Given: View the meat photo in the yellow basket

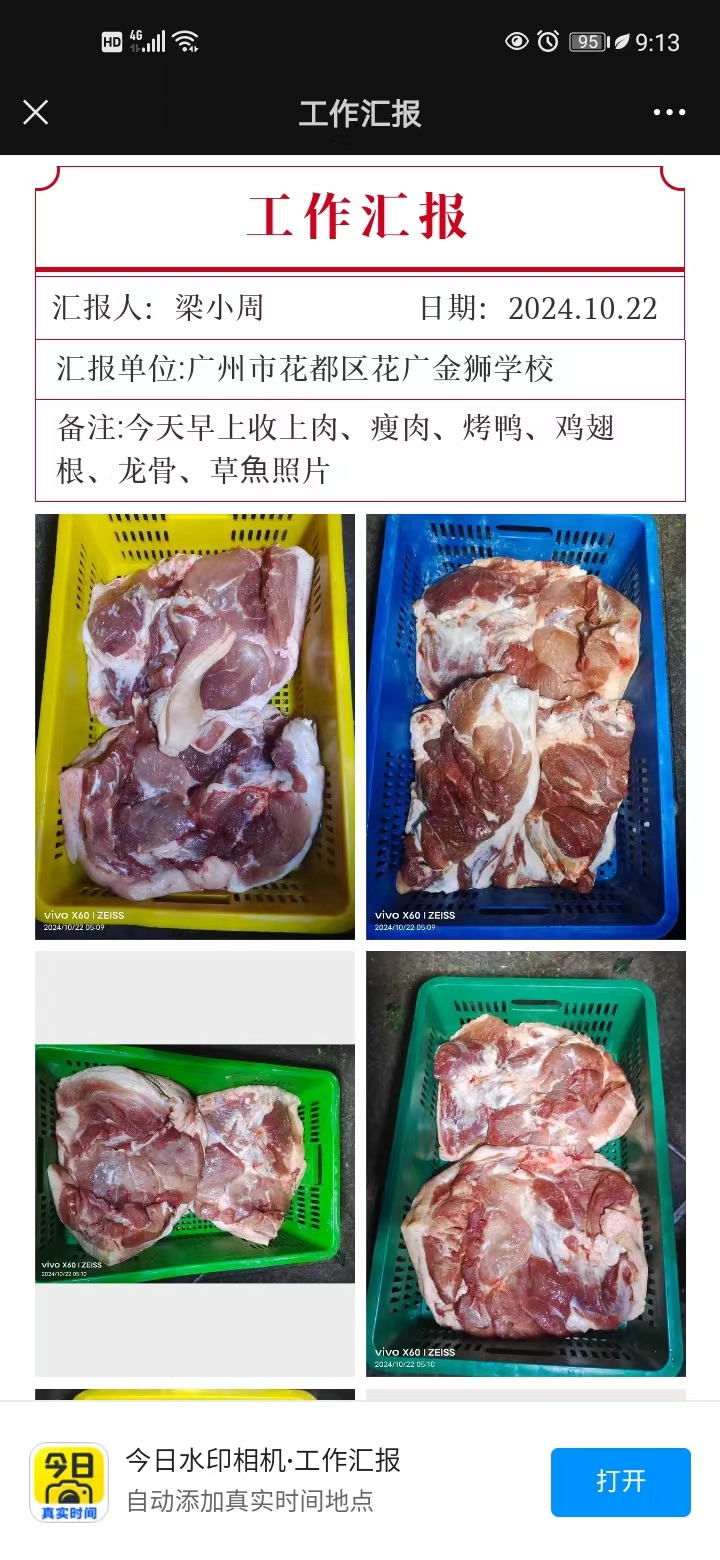Looking at the screenshot, I should (195, 726).
